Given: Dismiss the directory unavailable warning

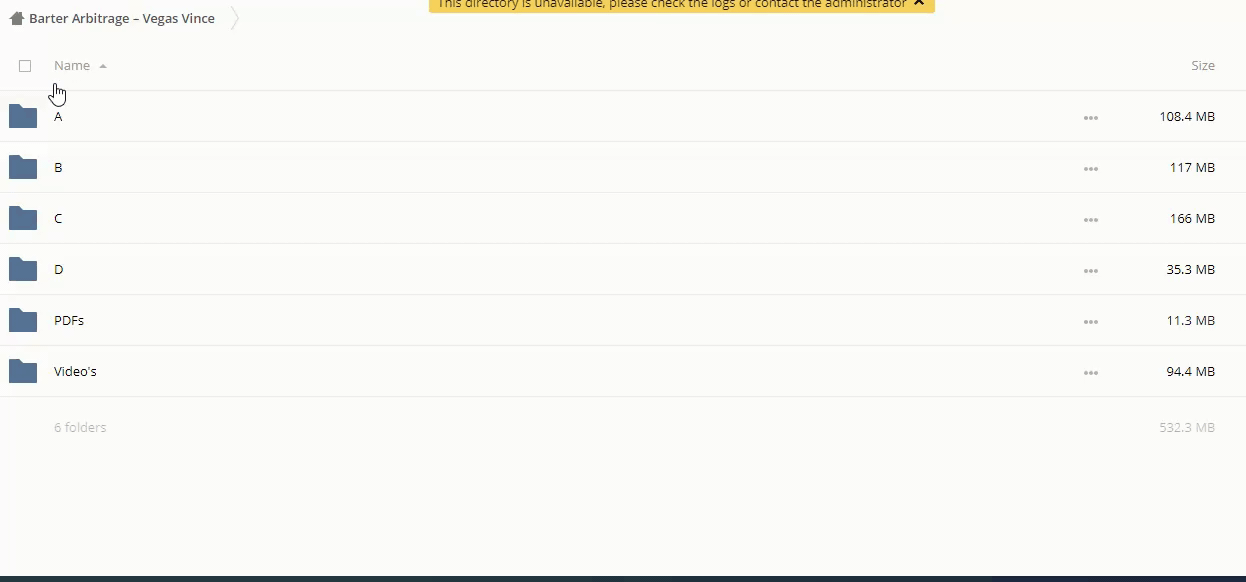Looking at the screenshot, I should click(x=919, y=4).
